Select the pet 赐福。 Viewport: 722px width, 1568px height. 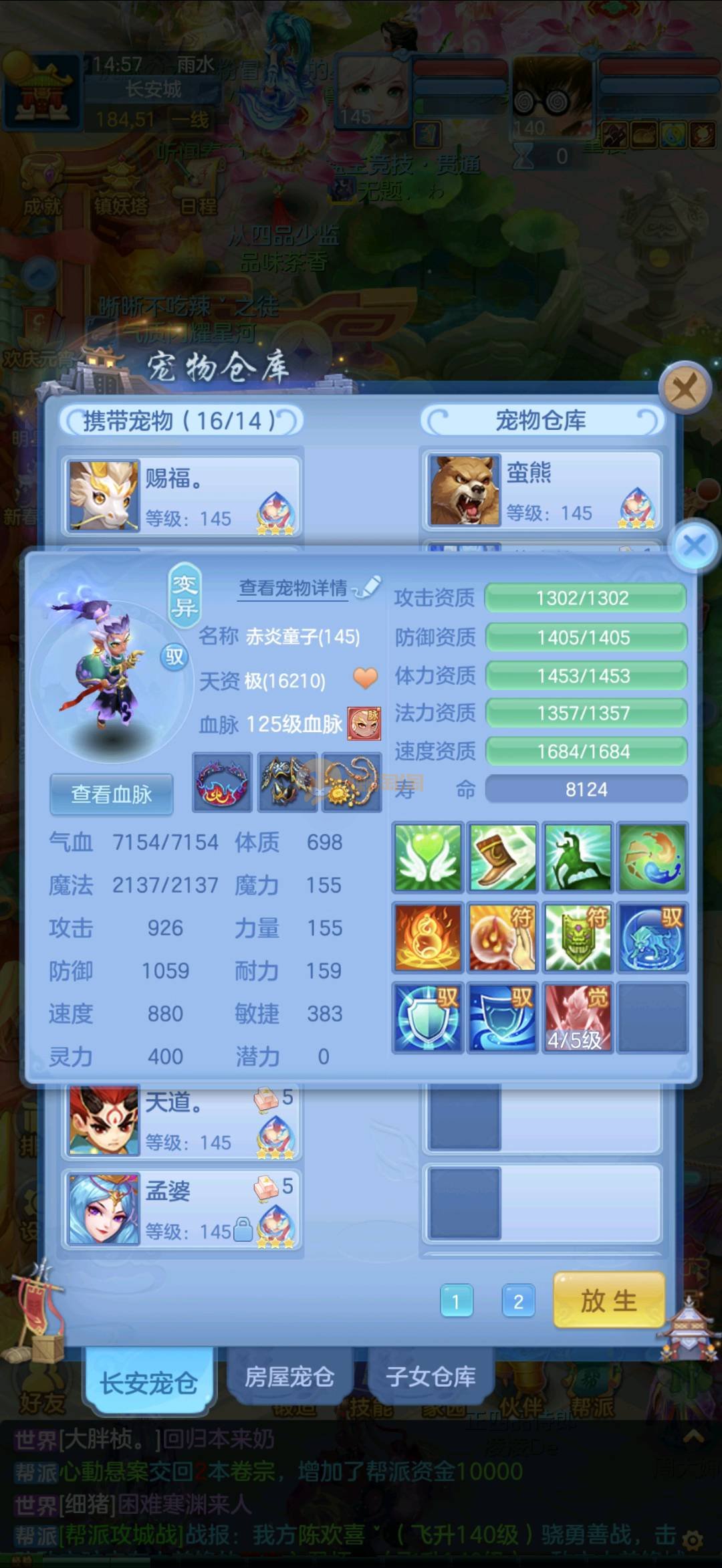181,495
